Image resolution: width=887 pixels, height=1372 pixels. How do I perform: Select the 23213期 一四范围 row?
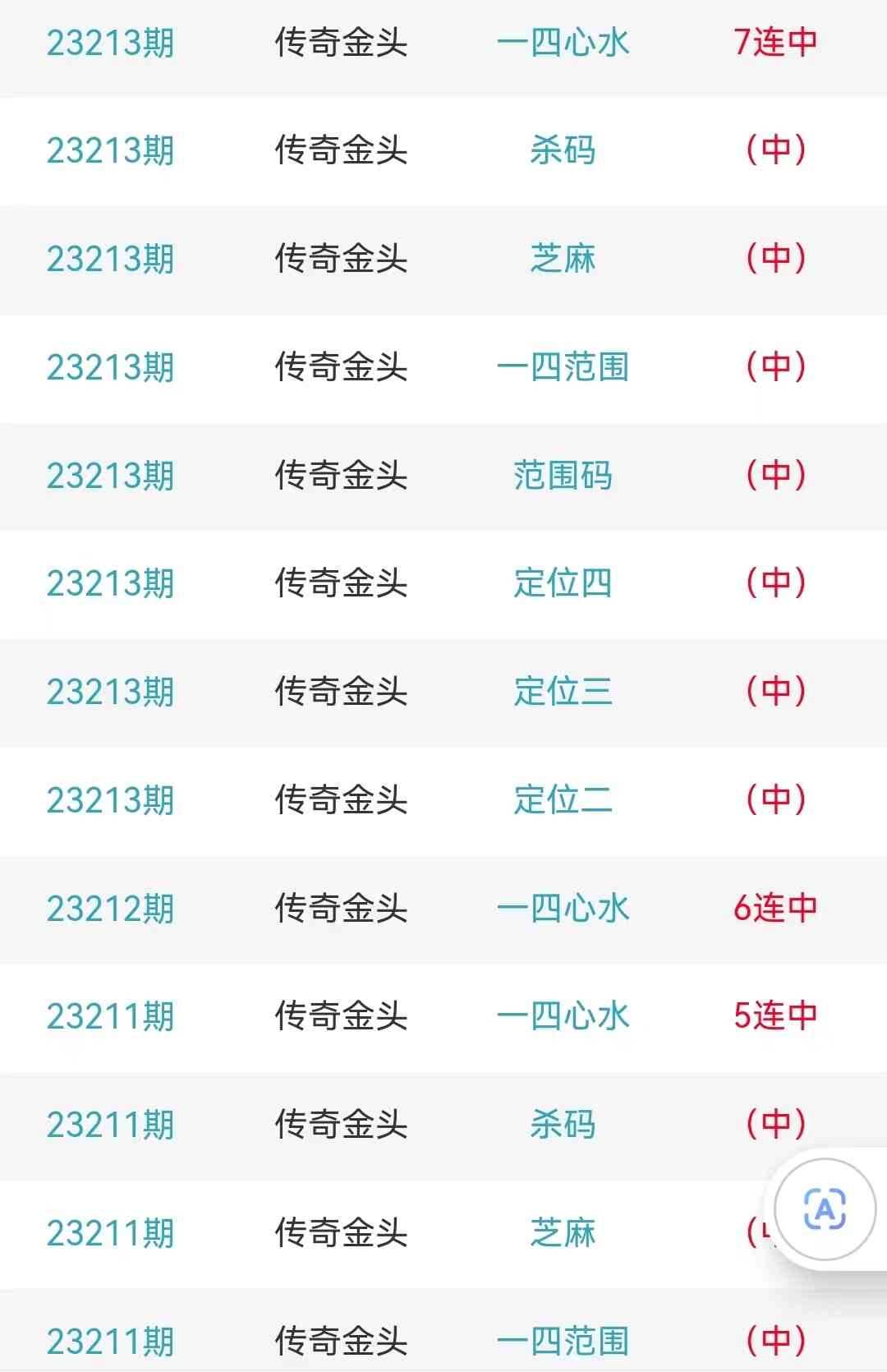click(x=563, y=367)
